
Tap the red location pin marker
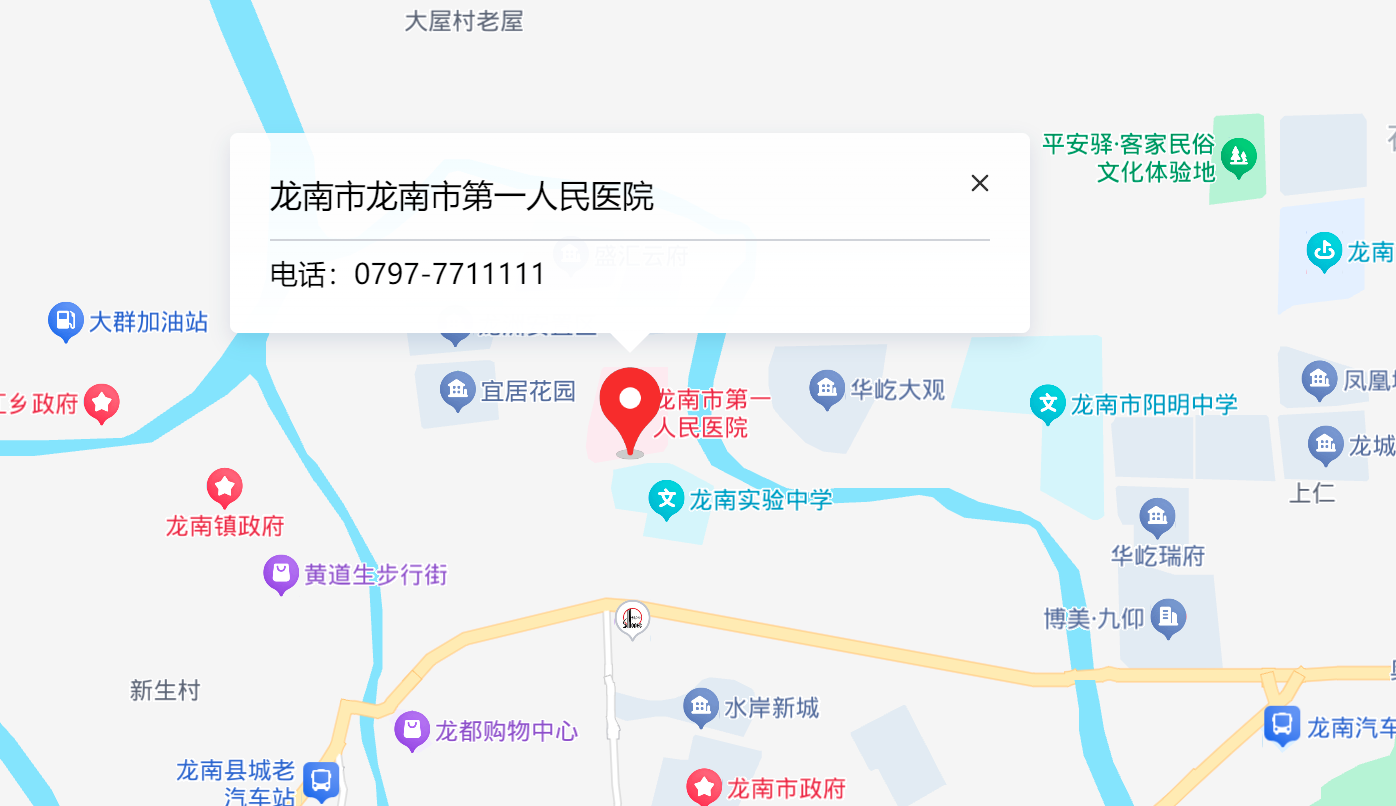(x=629, y=404)
